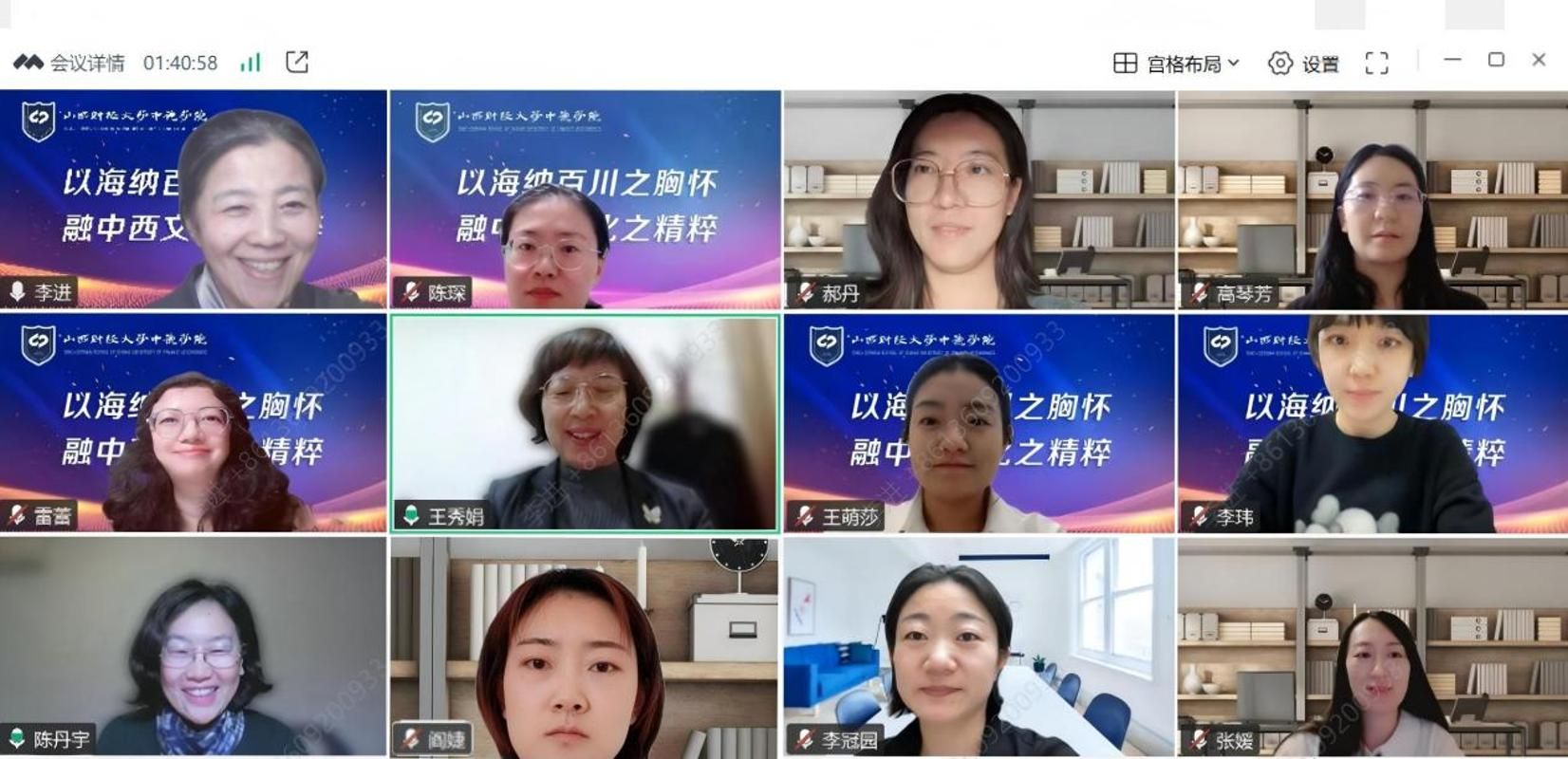Open 高琴芳's video tile

pos(1372,199)
